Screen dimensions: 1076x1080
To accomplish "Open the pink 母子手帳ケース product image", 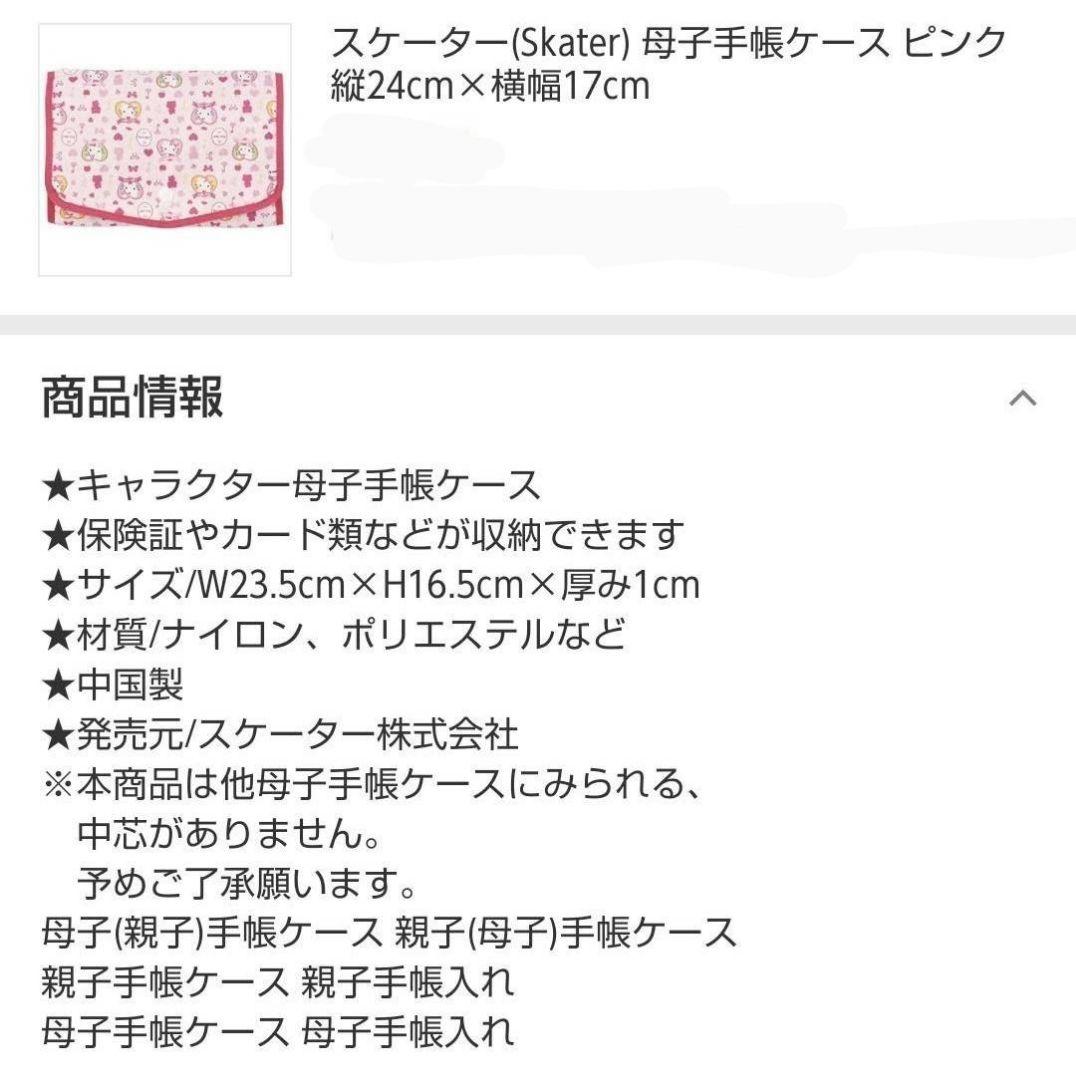I will point(165,150).
